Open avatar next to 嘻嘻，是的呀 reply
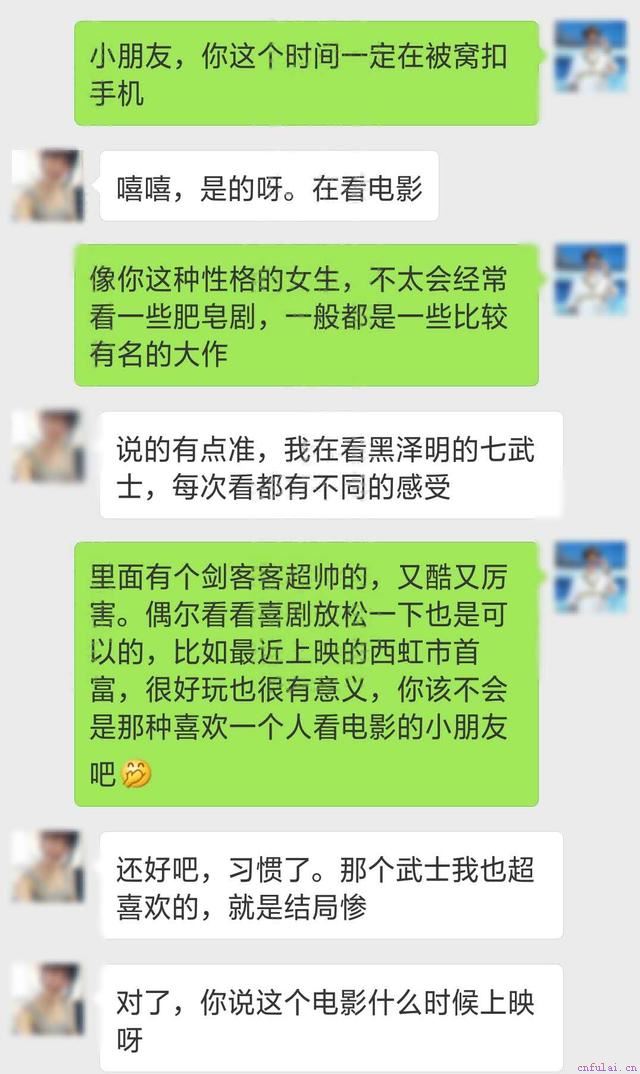This screenshot has height=1074, width=640. [47, 186]
